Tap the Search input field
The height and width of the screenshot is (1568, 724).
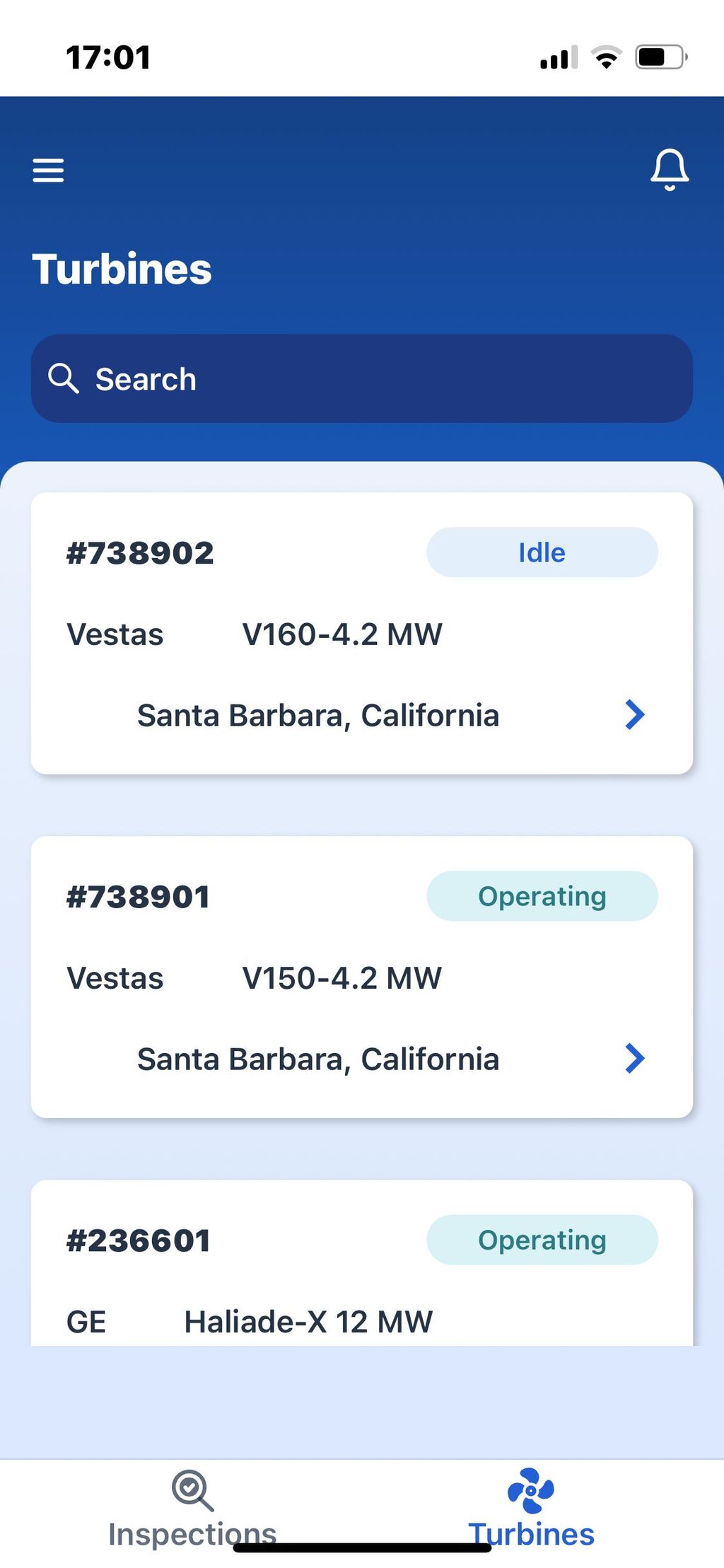(x=362, y=379)
